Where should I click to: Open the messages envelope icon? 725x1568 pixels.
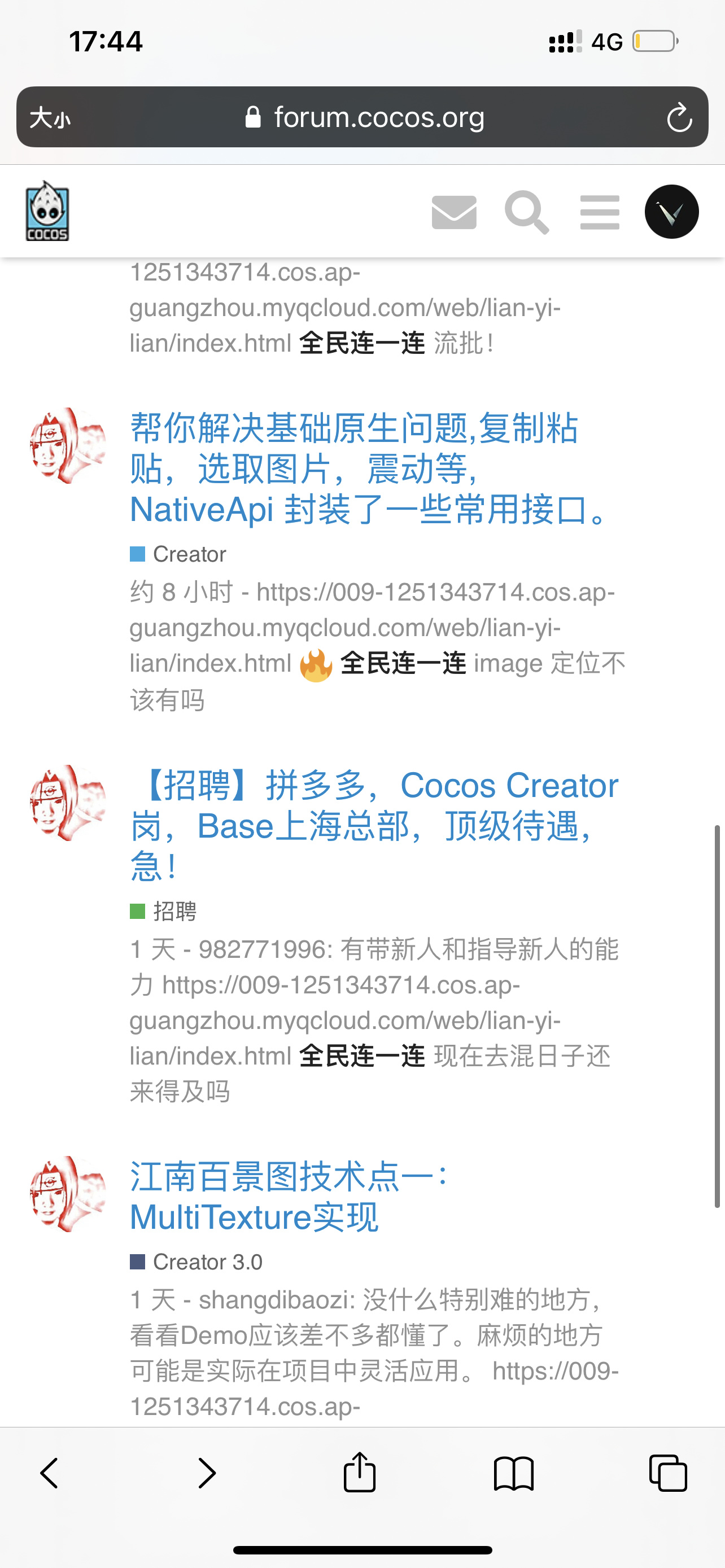click(x=453, y=212)
